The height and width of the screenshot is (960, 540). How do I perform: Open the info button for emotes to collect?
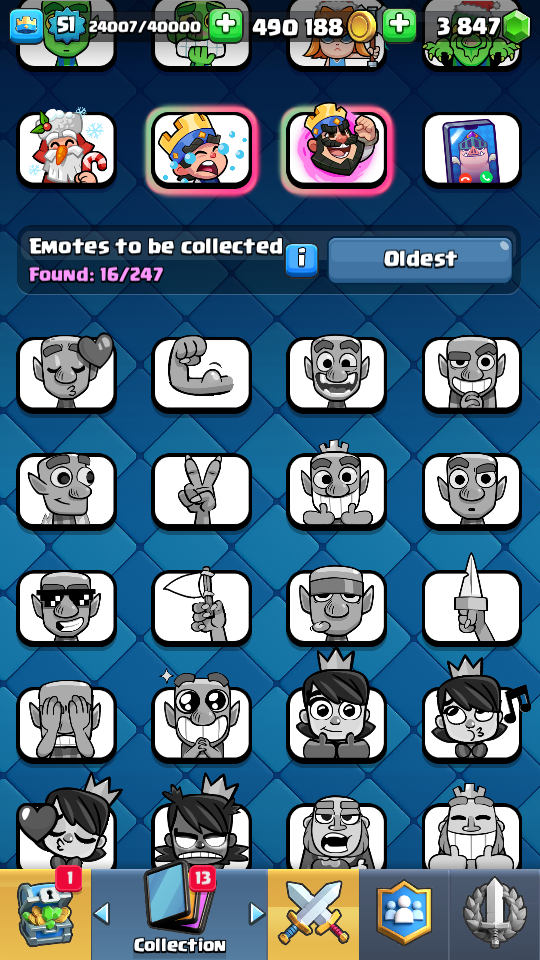[301, 260]
